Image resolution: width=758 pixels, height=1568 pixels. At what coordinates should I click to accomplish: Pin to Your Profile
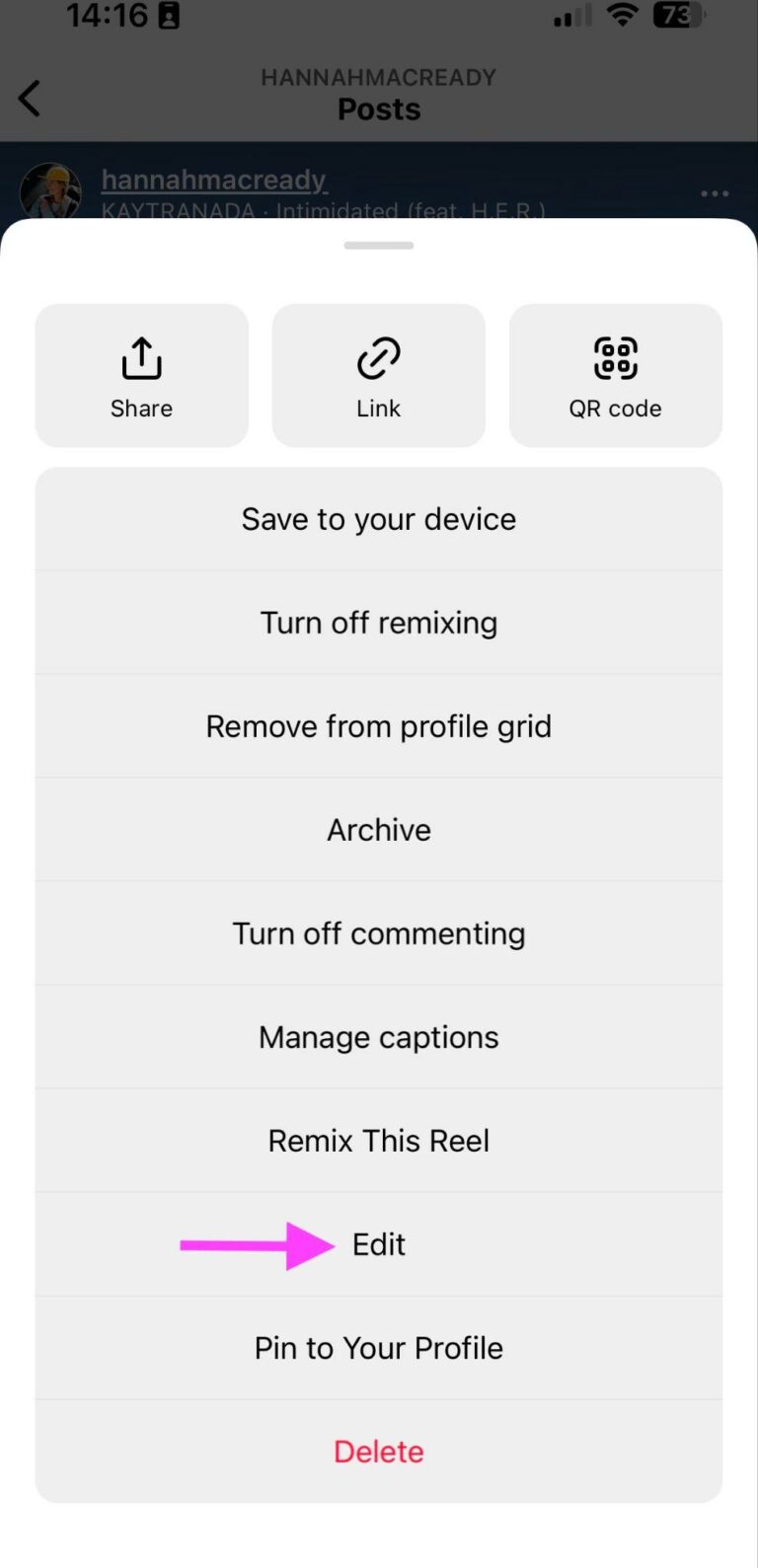coord(378,1347)
